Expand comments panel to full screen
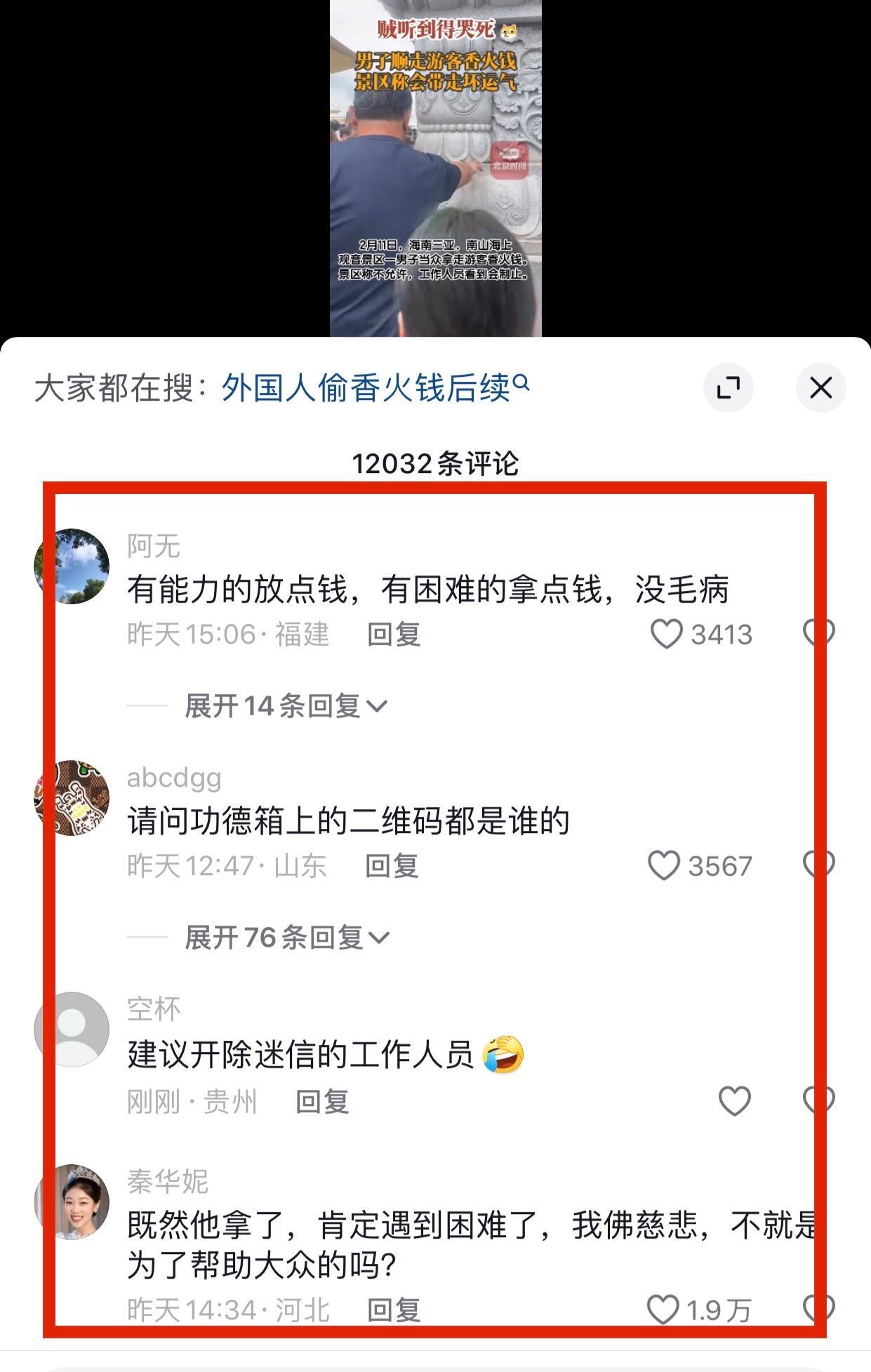Image resolution: width=871 pixels, height=1372 pixels. pos(728,387)
